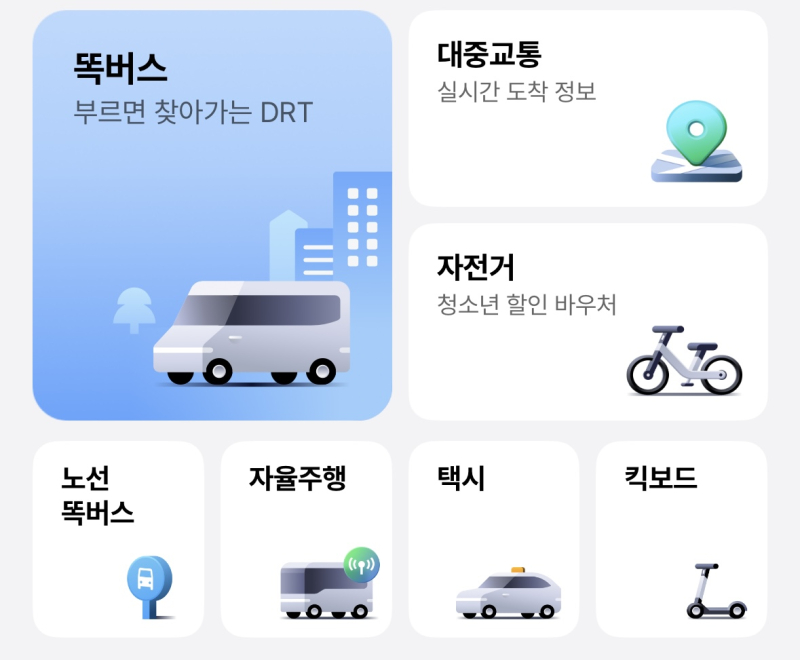Tap the 택시 taxi card
This screenshot has width=800, height=660.
click(494, 539)
